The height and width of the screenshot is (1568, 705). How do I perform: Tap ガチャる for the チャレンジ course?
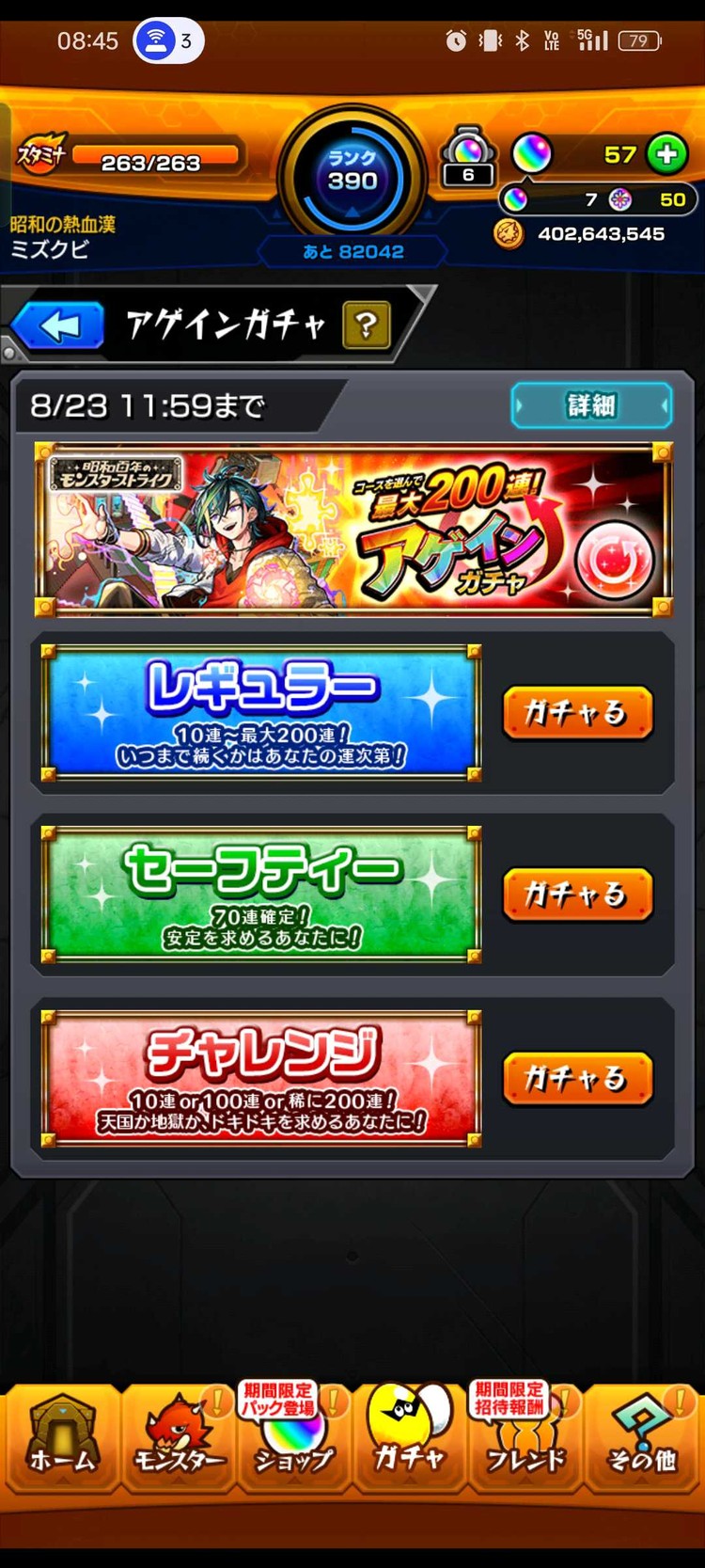(x=577, y=1077)
